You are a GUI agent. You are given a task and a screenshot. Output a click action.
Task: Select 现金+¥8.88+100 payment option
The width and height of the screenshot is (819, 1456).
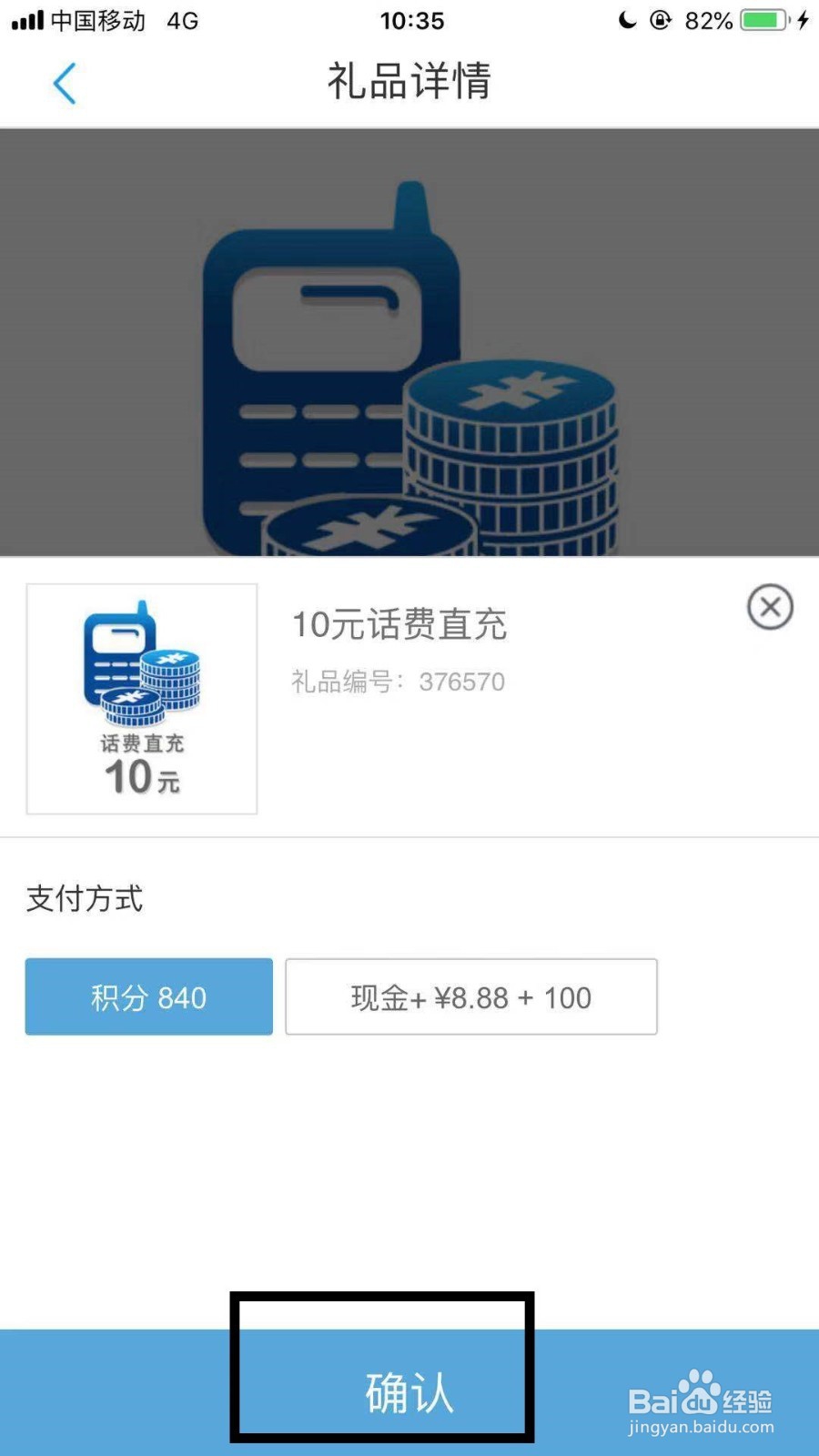coord(470,996)
